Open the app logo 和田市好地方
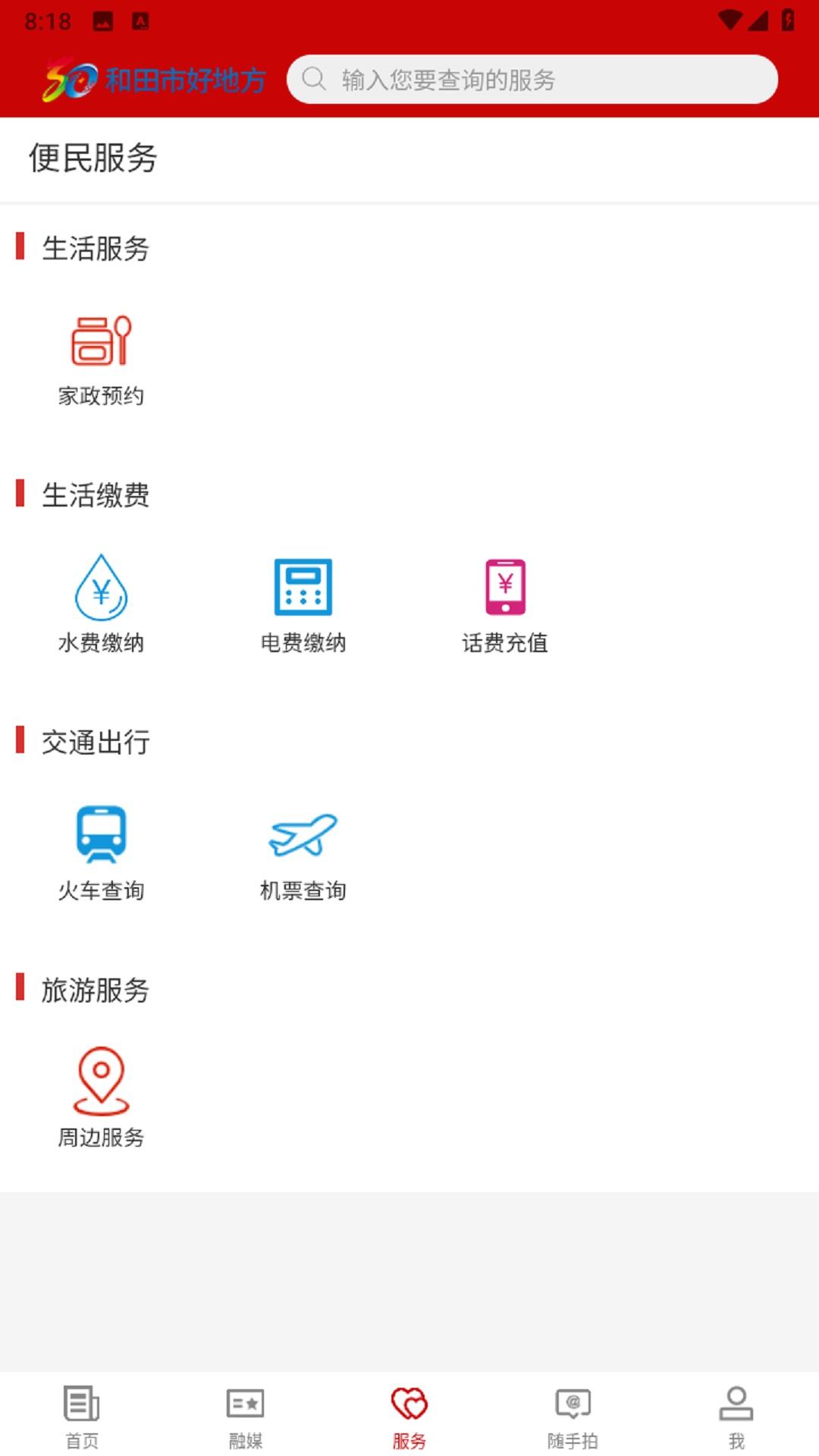The height and width of the screenshot is (1456, 819). [x=152, y=78]
